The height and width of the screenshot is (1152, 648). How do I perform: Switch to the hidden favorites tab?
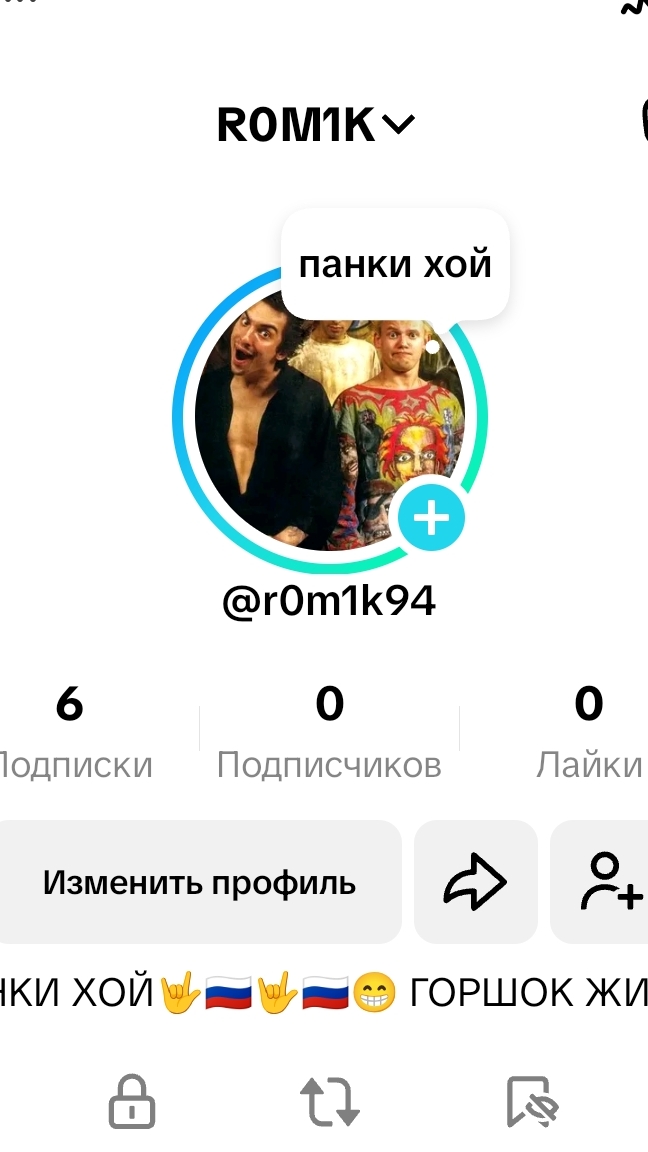click(x=532, y=1101)
